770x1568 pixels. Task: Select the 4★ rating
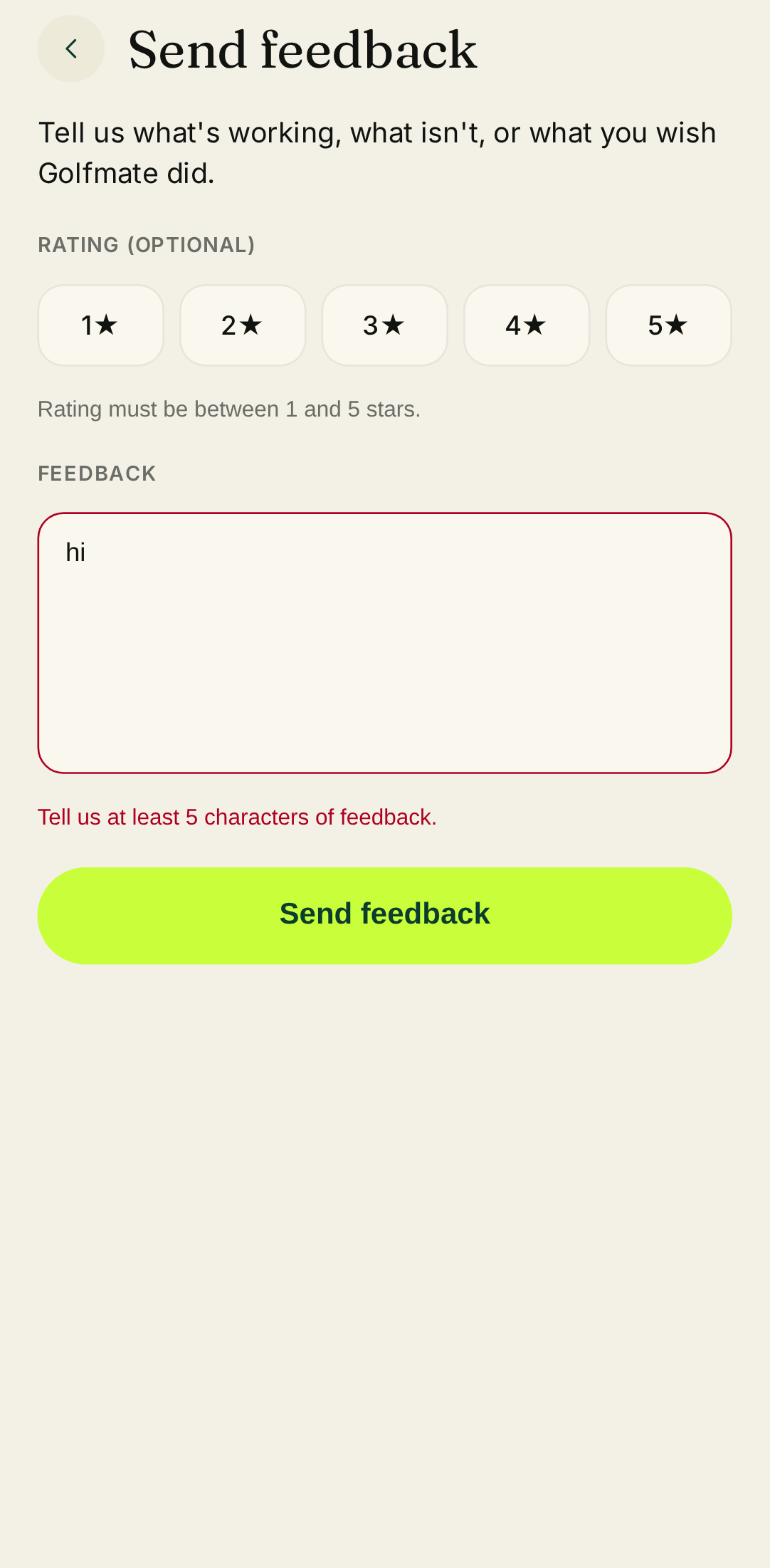[527, 325]
